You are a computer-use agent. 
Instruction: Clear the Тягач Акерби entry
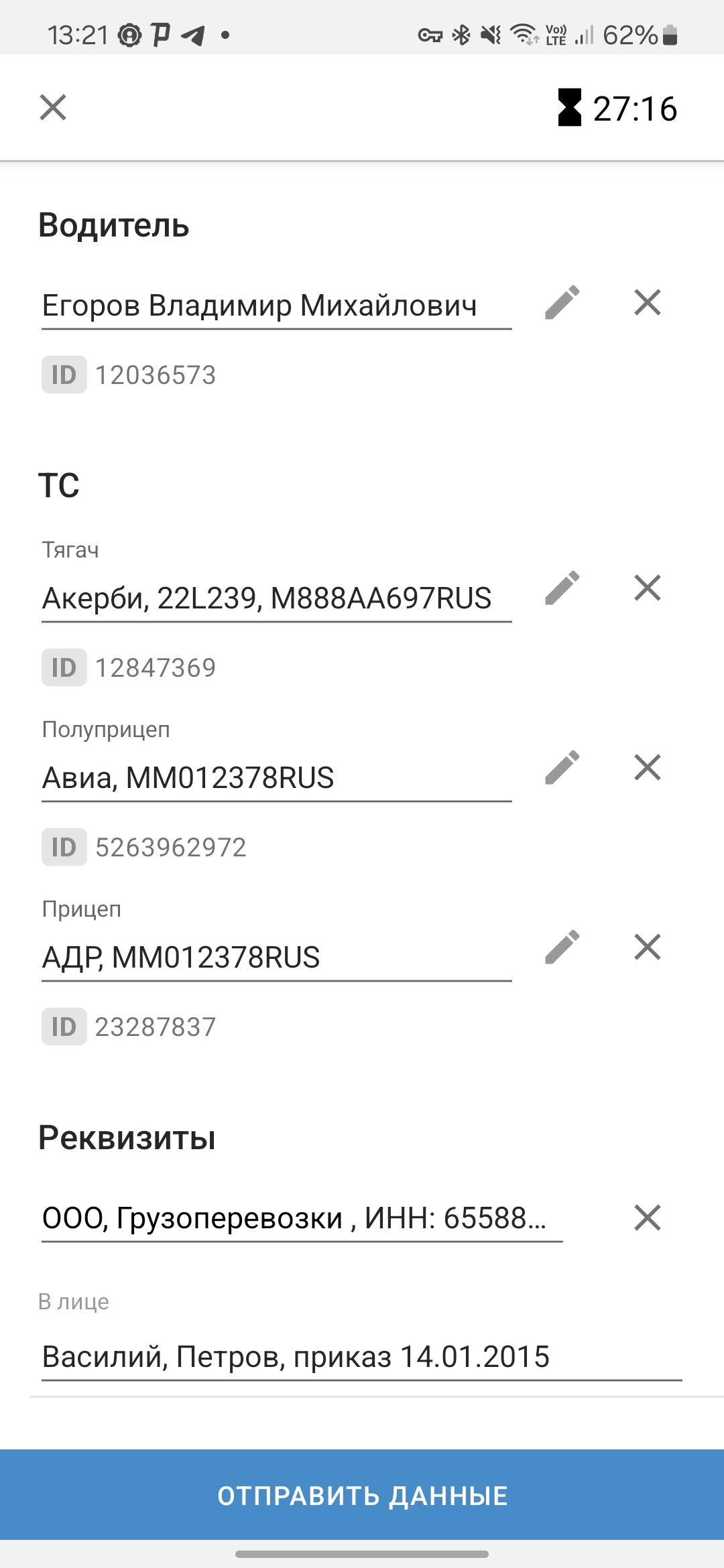tap(648, 588)
